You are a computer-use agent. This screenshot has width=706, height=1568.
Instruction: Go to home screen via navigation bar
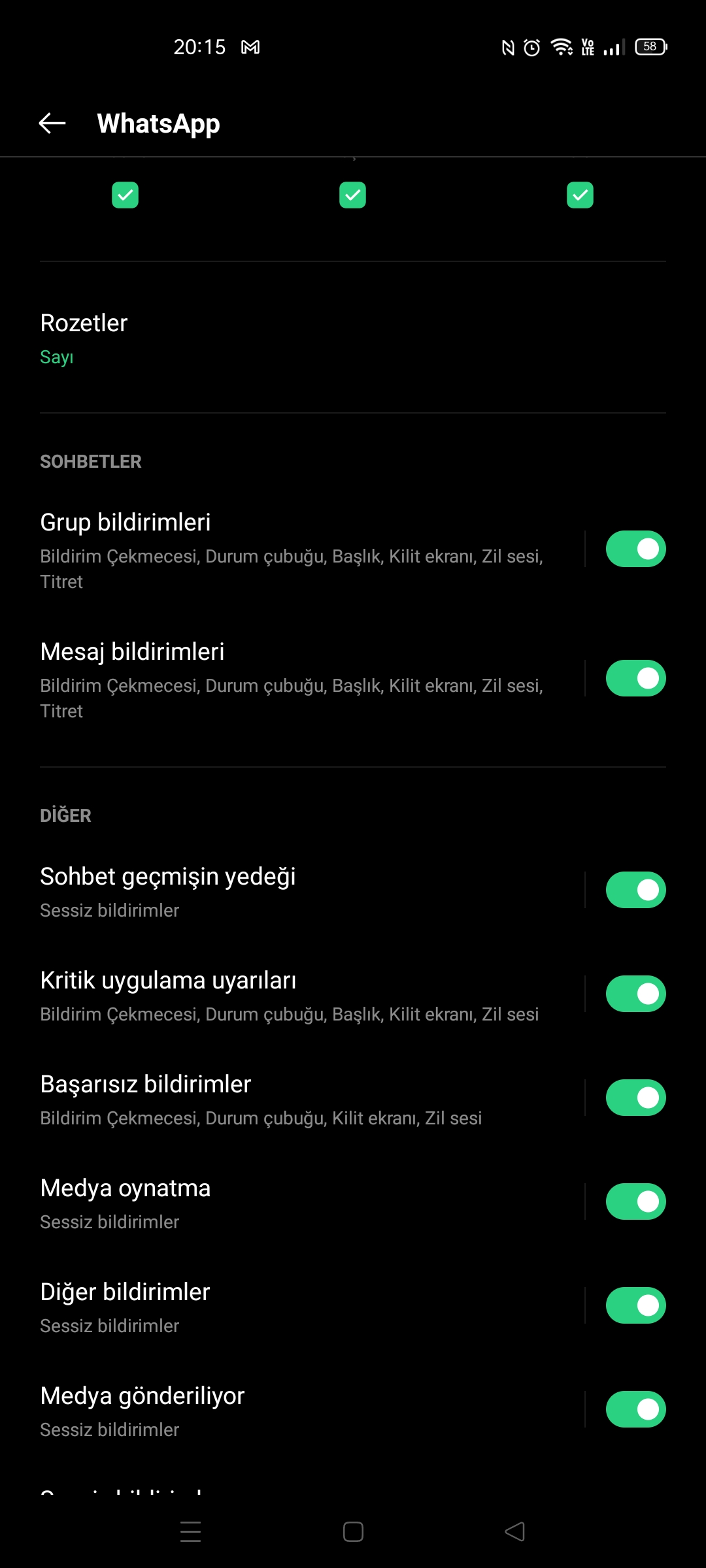click(x=353, y=1531)
